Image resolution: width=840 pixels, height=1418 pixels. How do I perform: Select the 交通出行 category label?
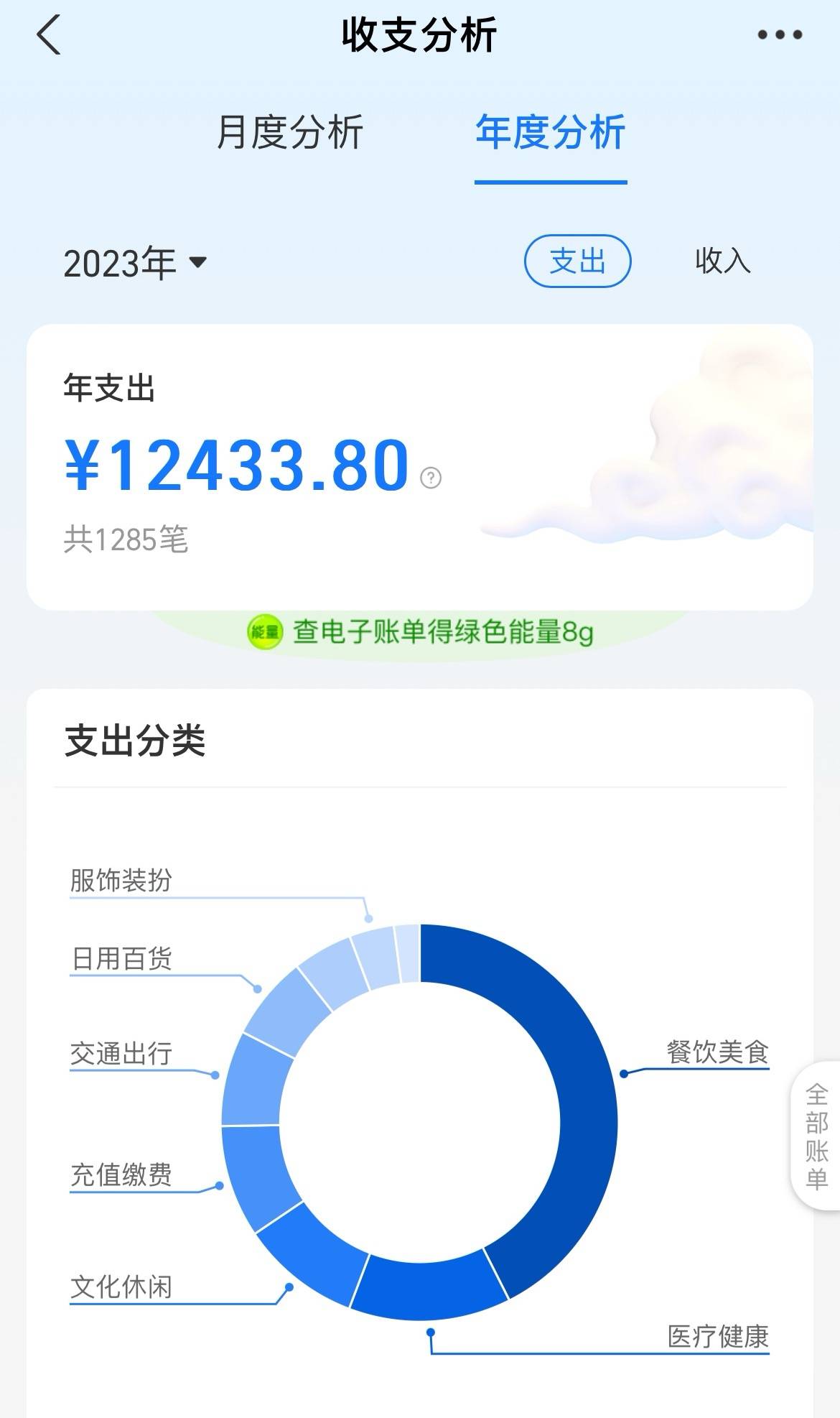point(121,1053)
